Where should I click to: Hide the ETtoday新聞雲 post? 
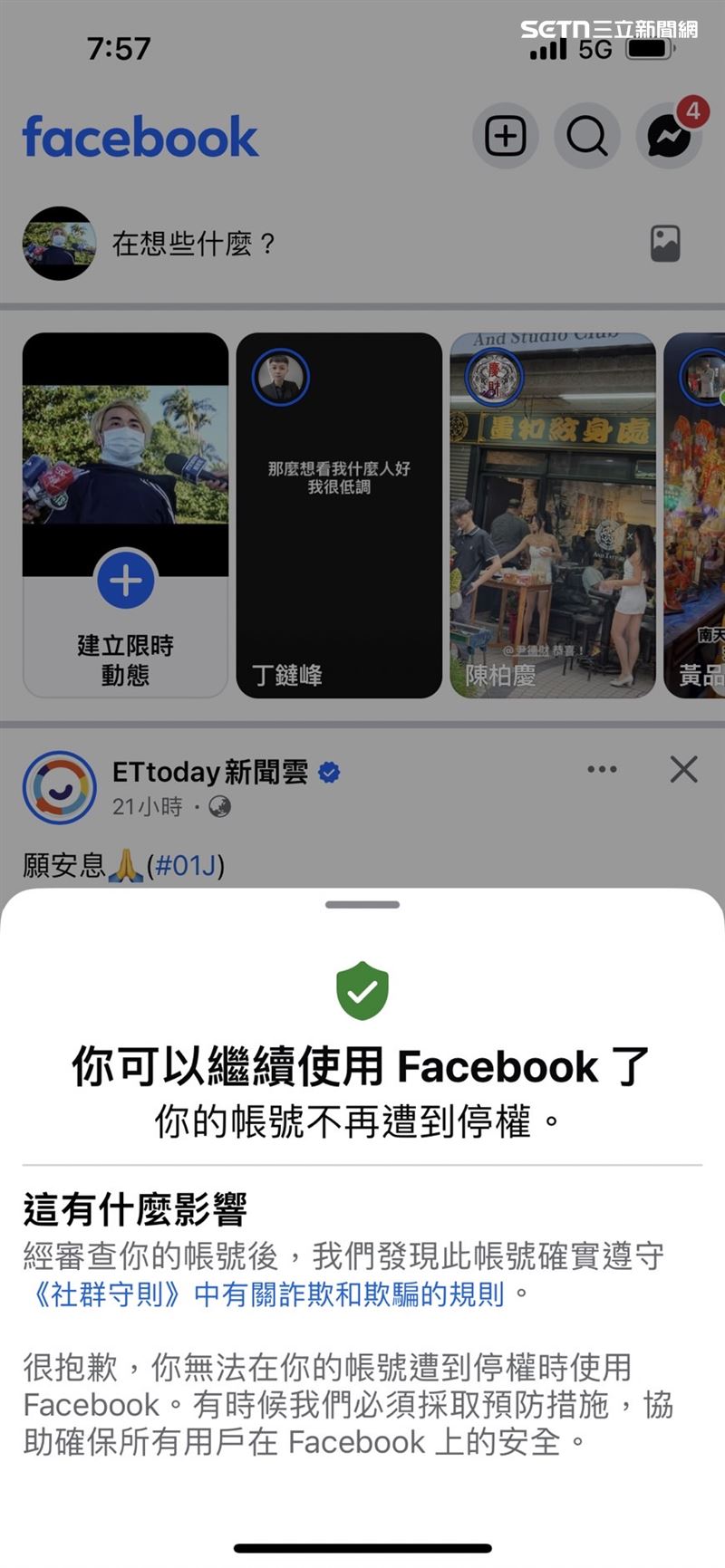tap(683, 770)
